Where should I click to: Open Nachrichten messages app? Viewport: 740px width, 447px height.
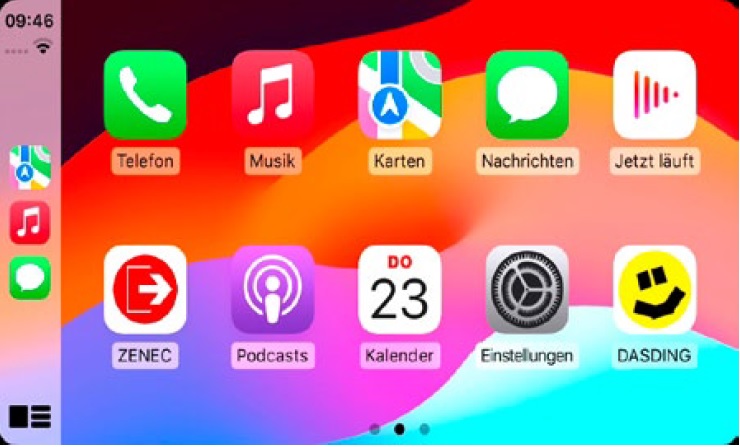pyautogui.click(x=527, y=95)
